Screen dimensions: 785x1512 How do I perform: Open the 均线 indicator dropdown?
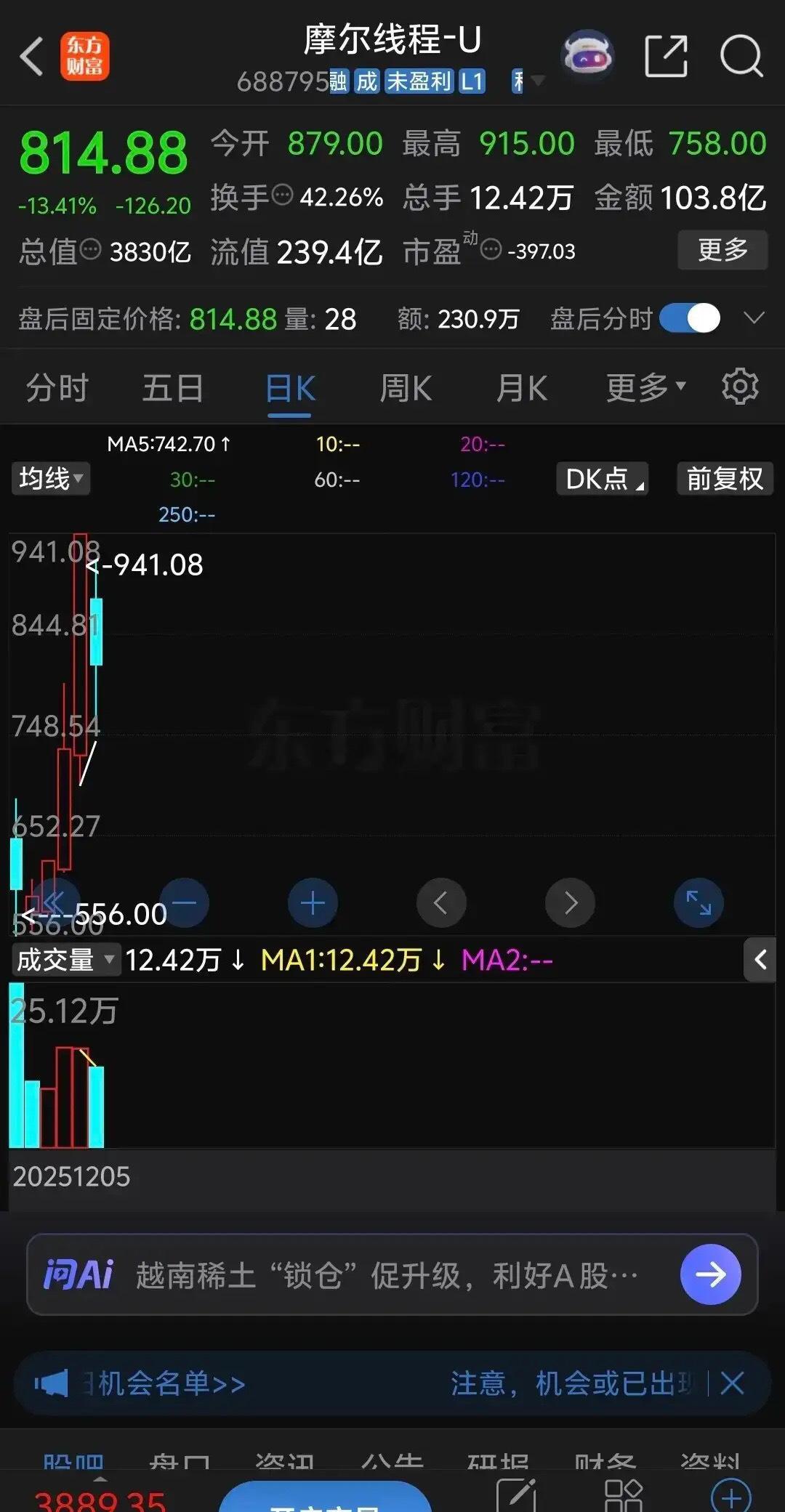pos(50,479)
